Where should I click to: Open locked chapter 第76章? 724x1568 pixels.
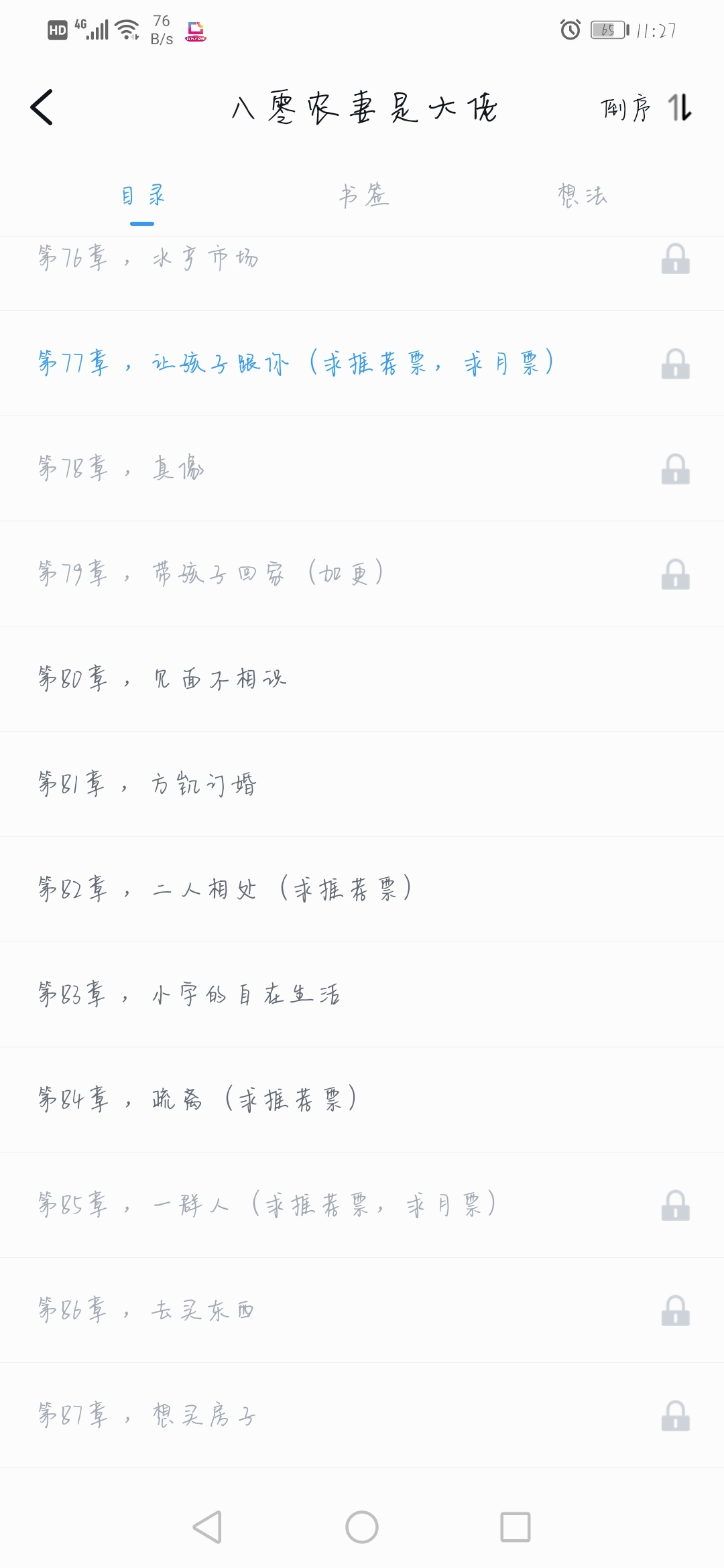[x=147, y=259]
